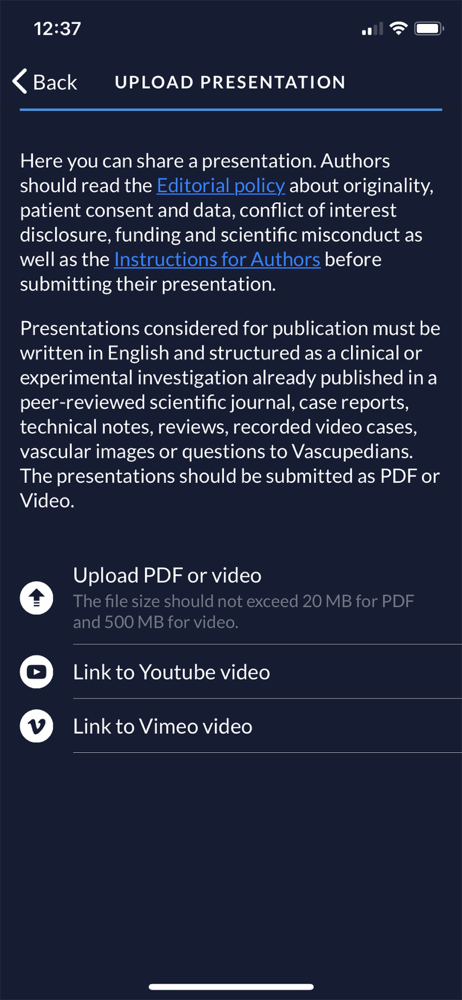Open the Instructions for Authors link

click(217, 259)
